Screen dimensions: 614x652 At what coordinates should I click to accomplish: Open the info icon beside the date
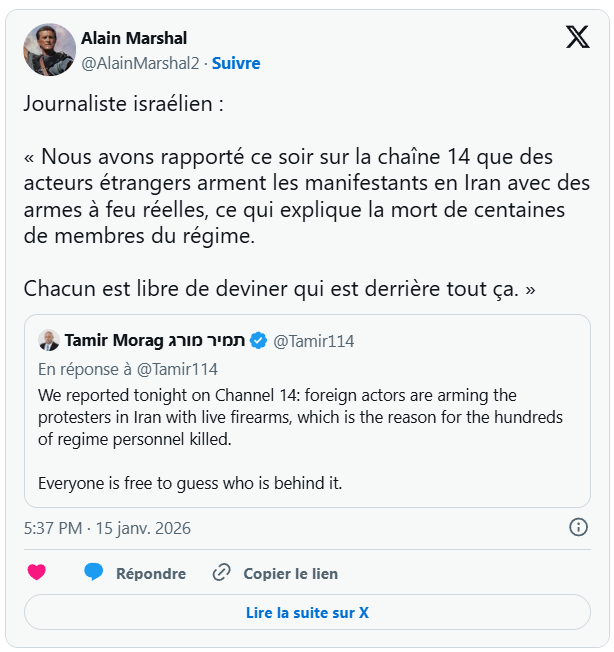click(x=578, y=527)
